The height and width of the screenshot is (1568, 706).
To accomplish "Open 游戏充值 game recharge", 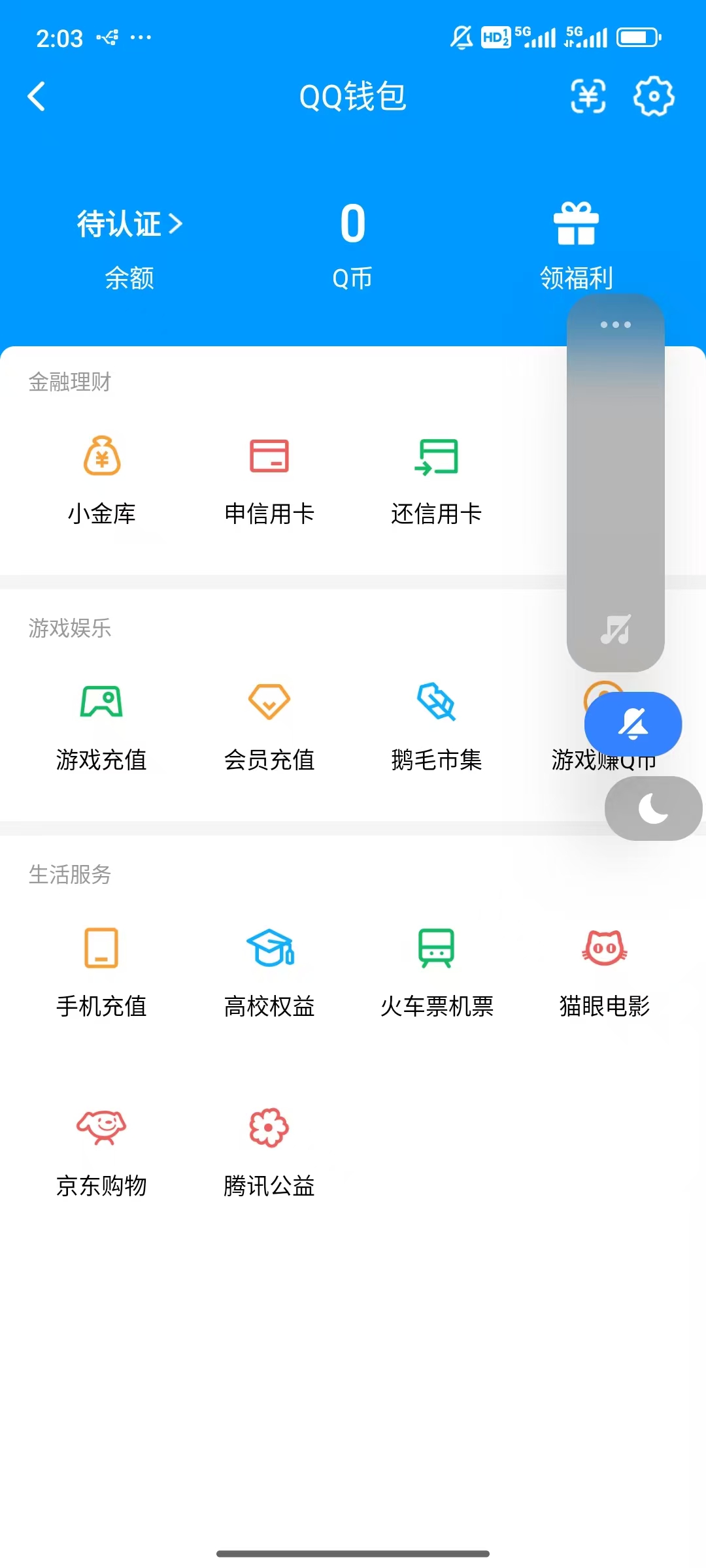I will [101, 725].
